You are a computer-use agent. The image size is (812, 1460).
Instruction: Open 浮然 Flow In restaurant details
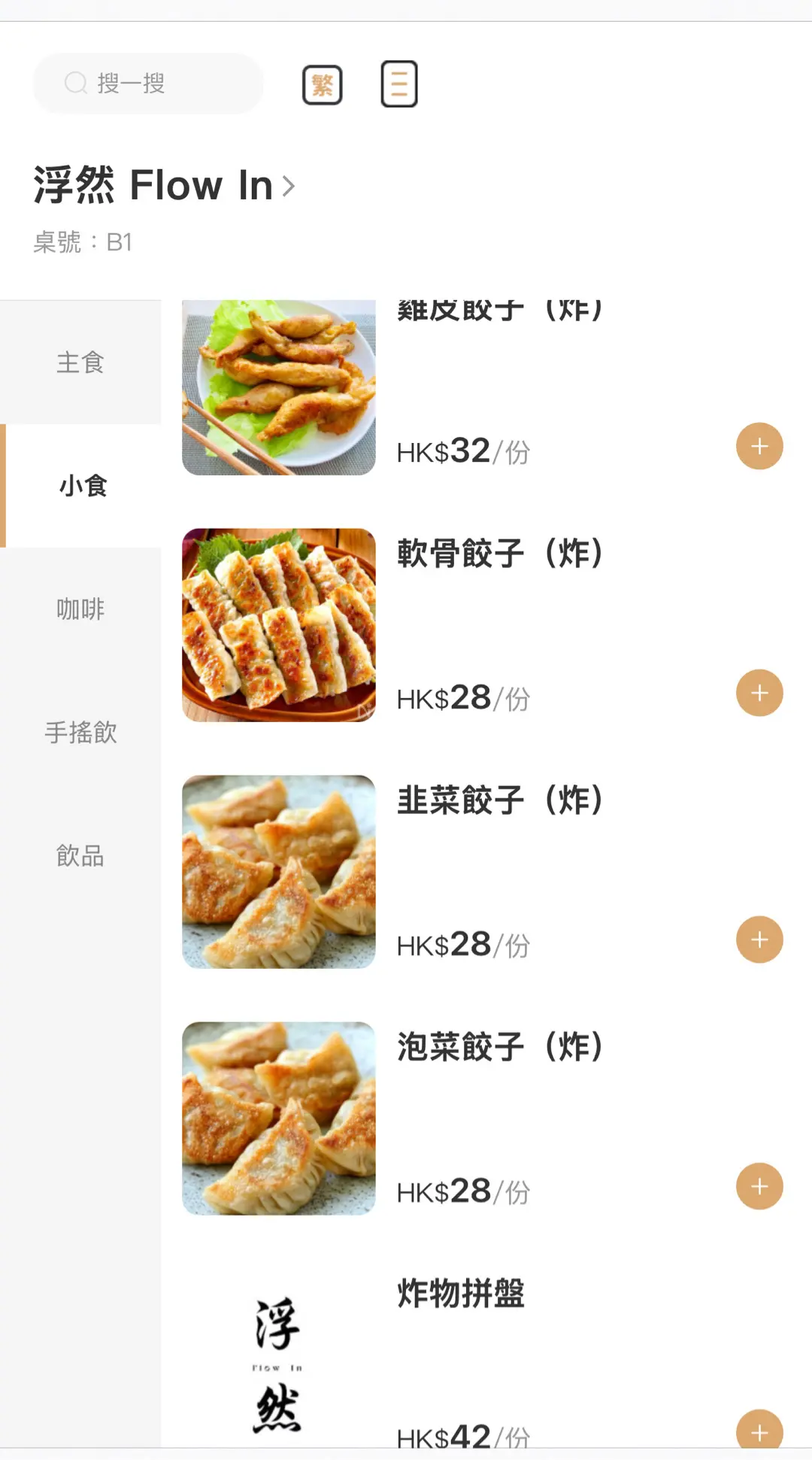(x=164, y=185)
